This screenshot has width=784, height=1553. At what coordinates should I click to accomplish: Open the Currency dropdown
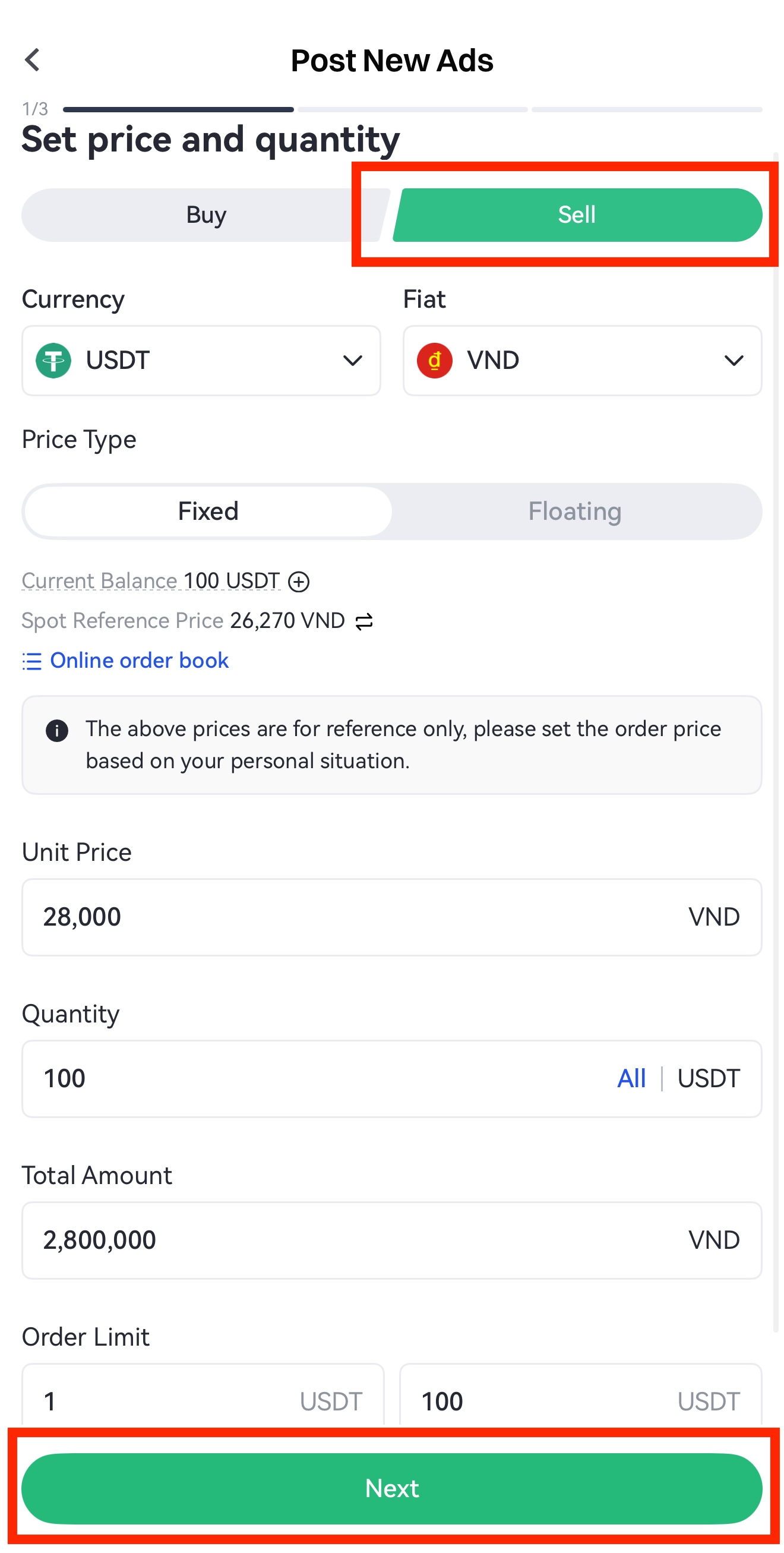353,361
